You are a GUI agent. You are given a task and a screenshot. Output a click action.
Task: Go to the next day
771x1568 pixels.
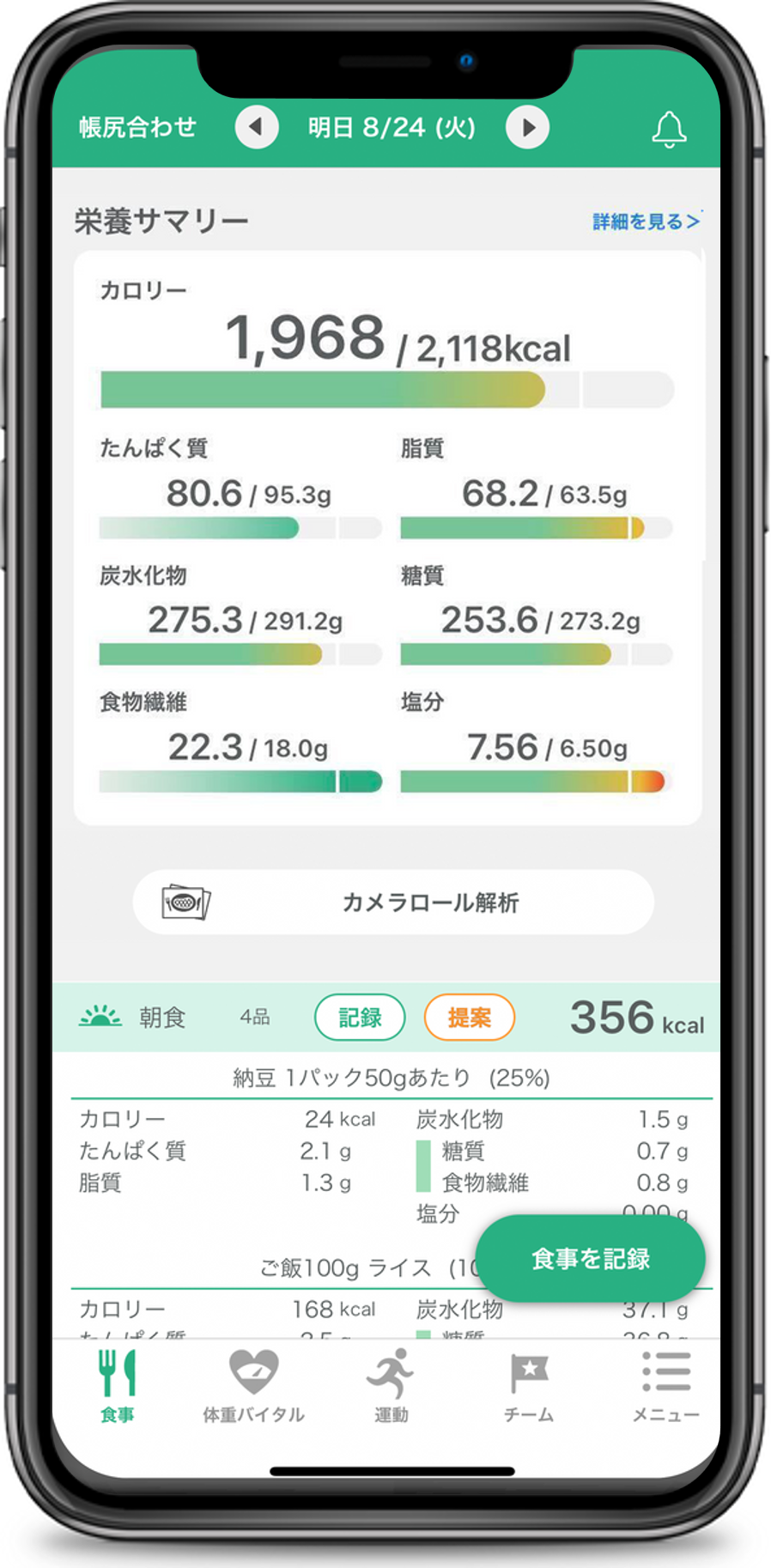[527, 127]
